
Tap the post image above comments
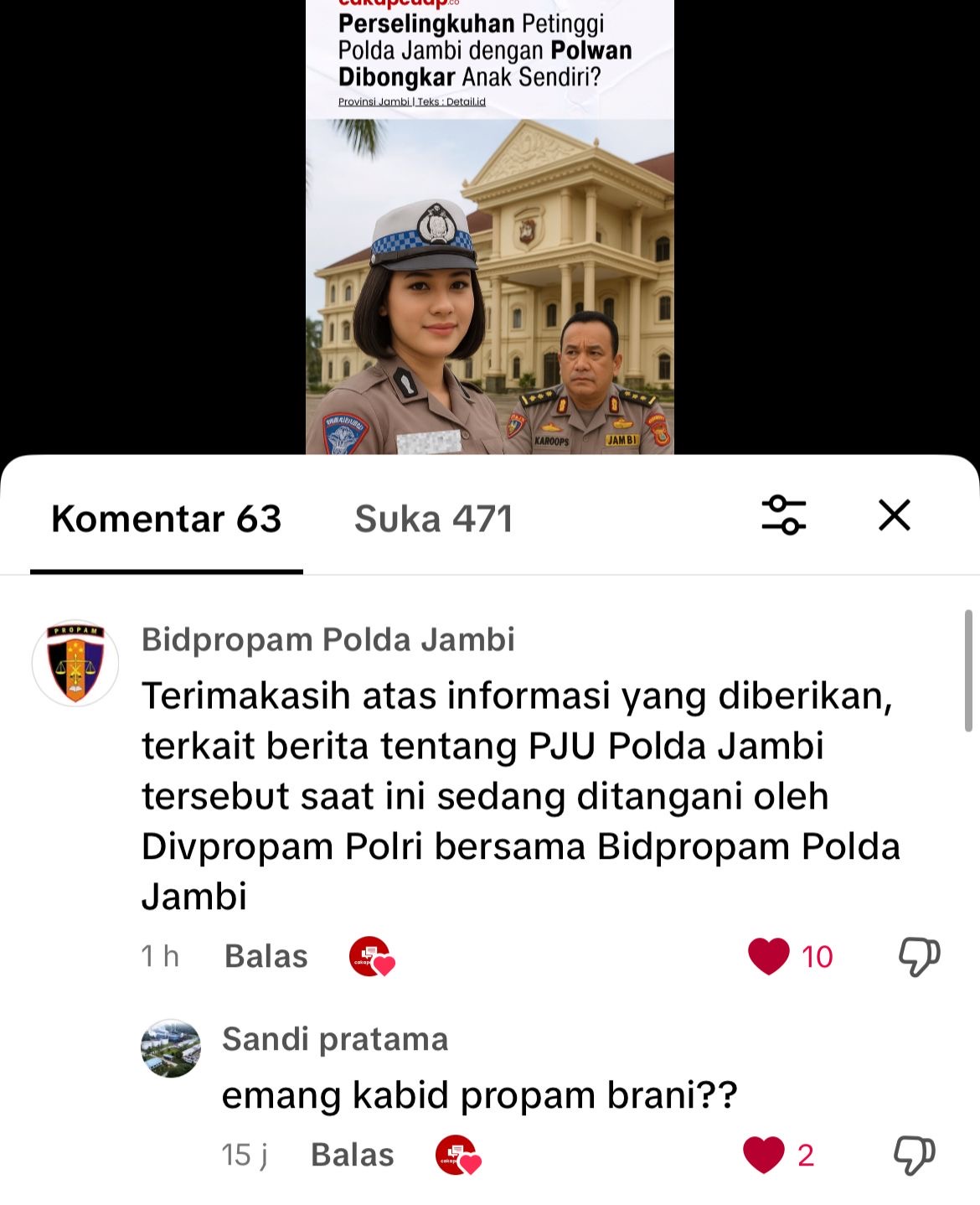pyautogui.click(x=489, y=251)
